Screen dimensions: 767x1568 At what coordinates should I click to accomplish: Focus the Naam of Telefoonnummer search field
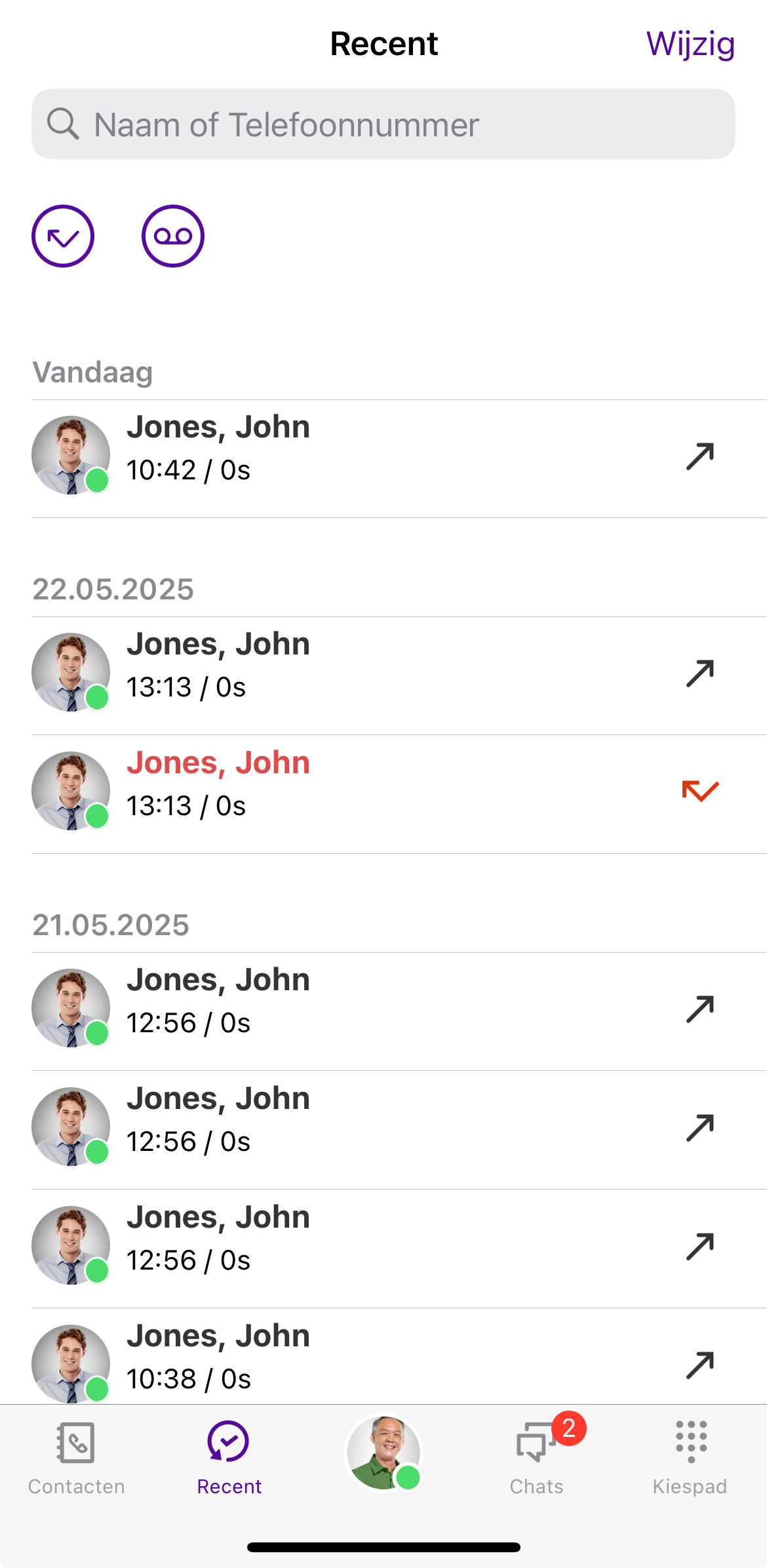(x=383, y=125)
